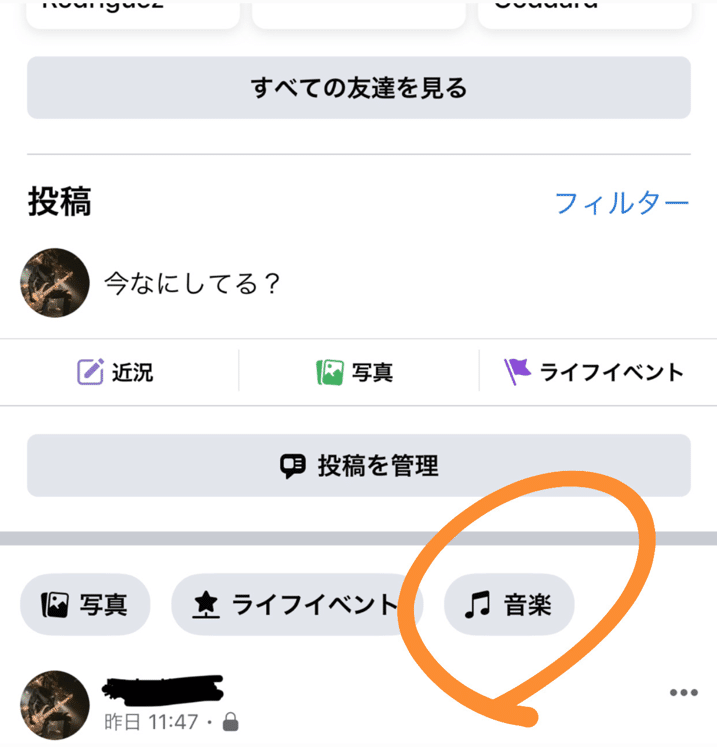
Task: Select the 音楽 chip
Action: [x=509, y=604]
